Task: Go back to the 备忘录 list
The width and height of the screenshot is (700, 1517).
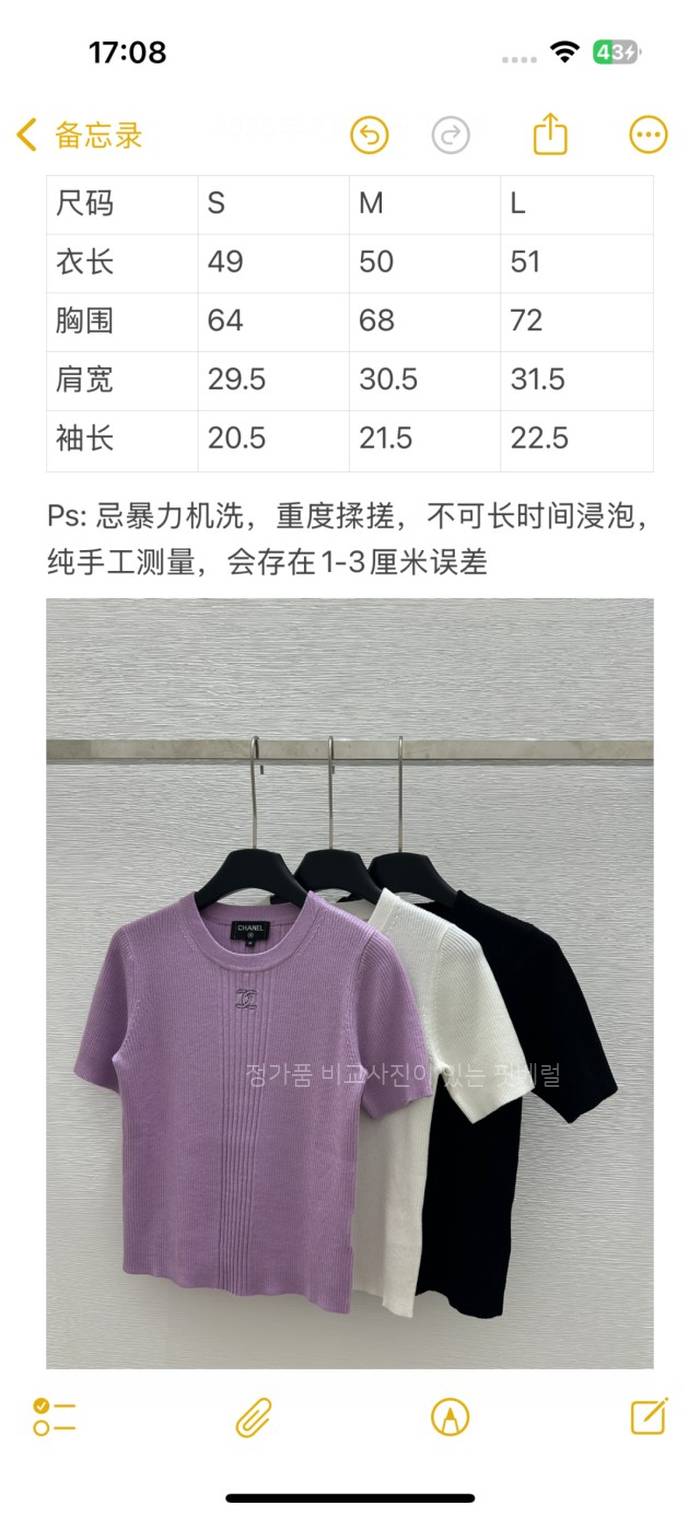Action: point(80,135)
